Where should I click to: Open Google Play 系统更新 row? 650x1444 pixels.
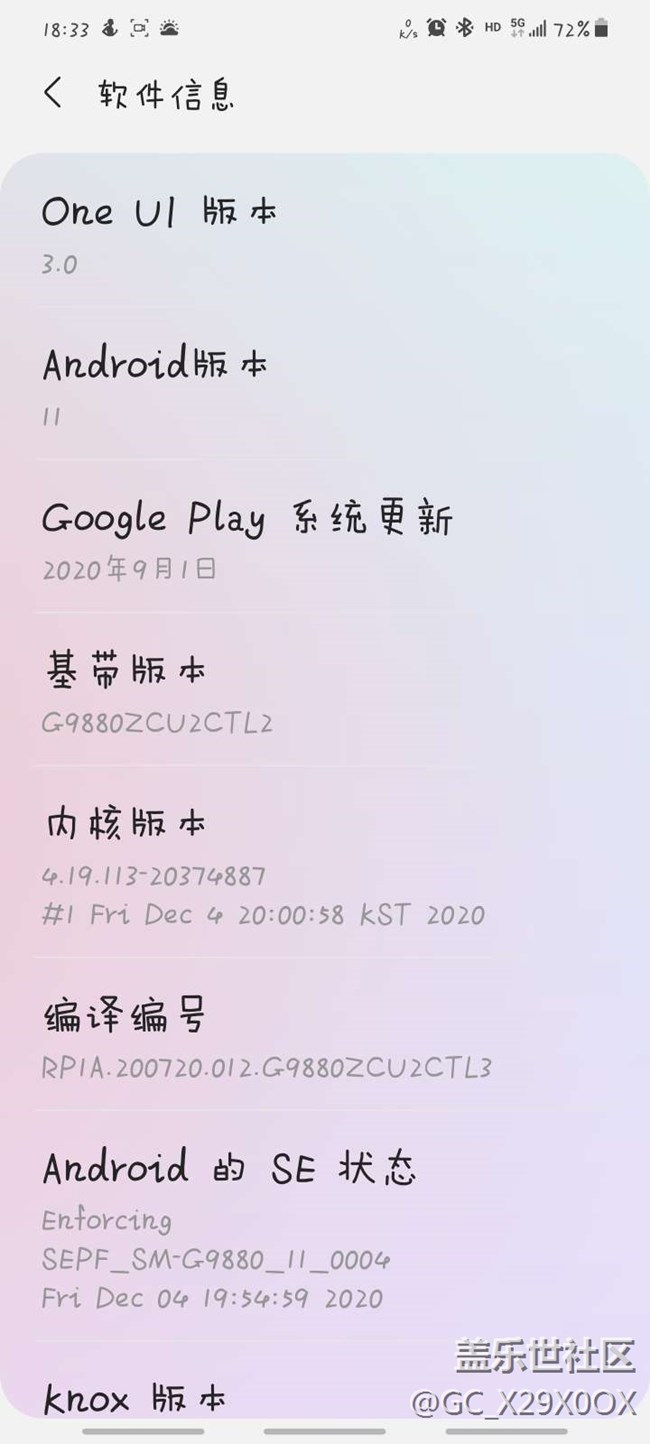click(325, 536)
